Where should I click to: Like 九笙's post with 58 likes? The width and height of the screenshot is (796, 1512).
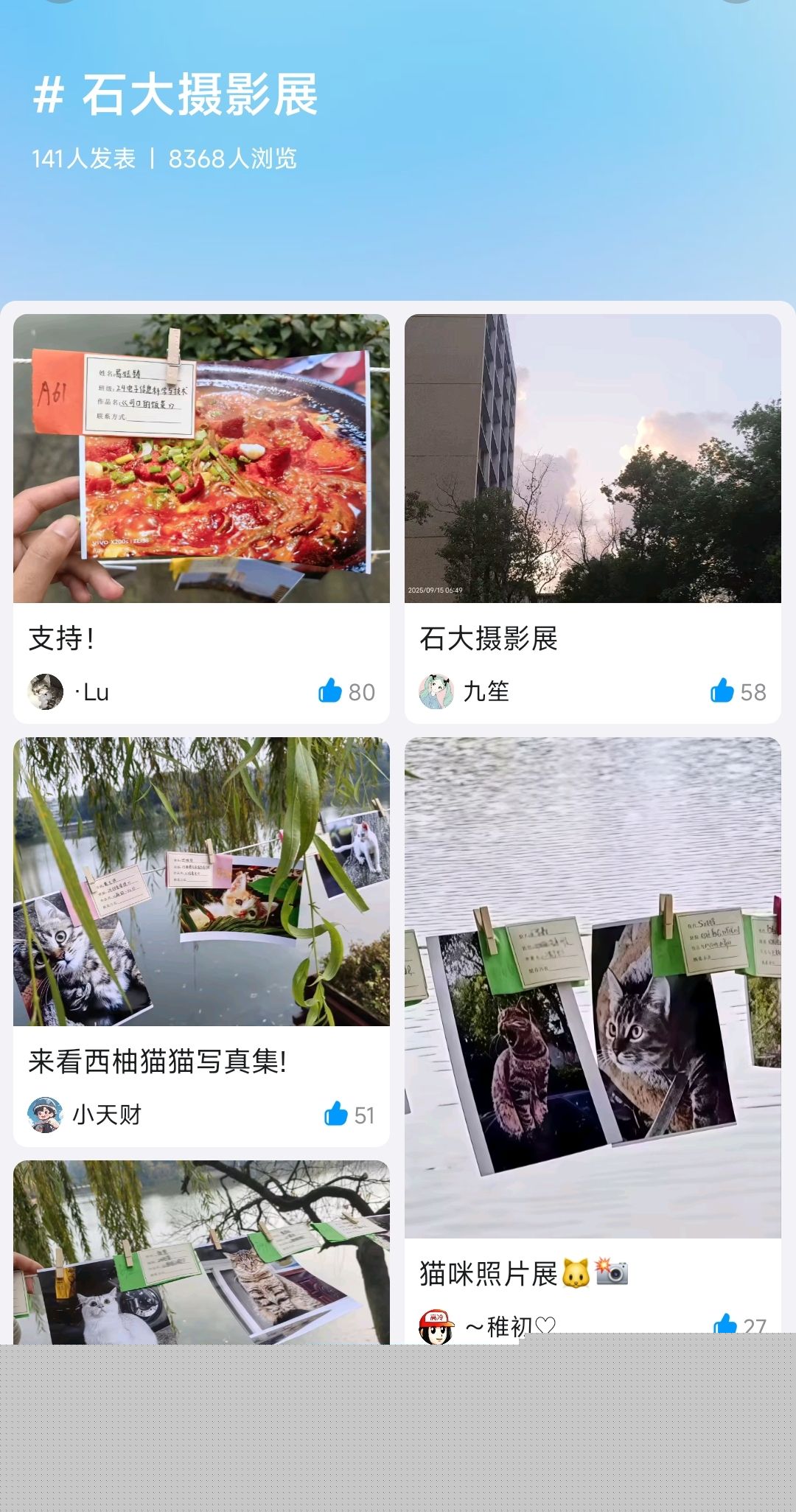click(x=722, y=691)
